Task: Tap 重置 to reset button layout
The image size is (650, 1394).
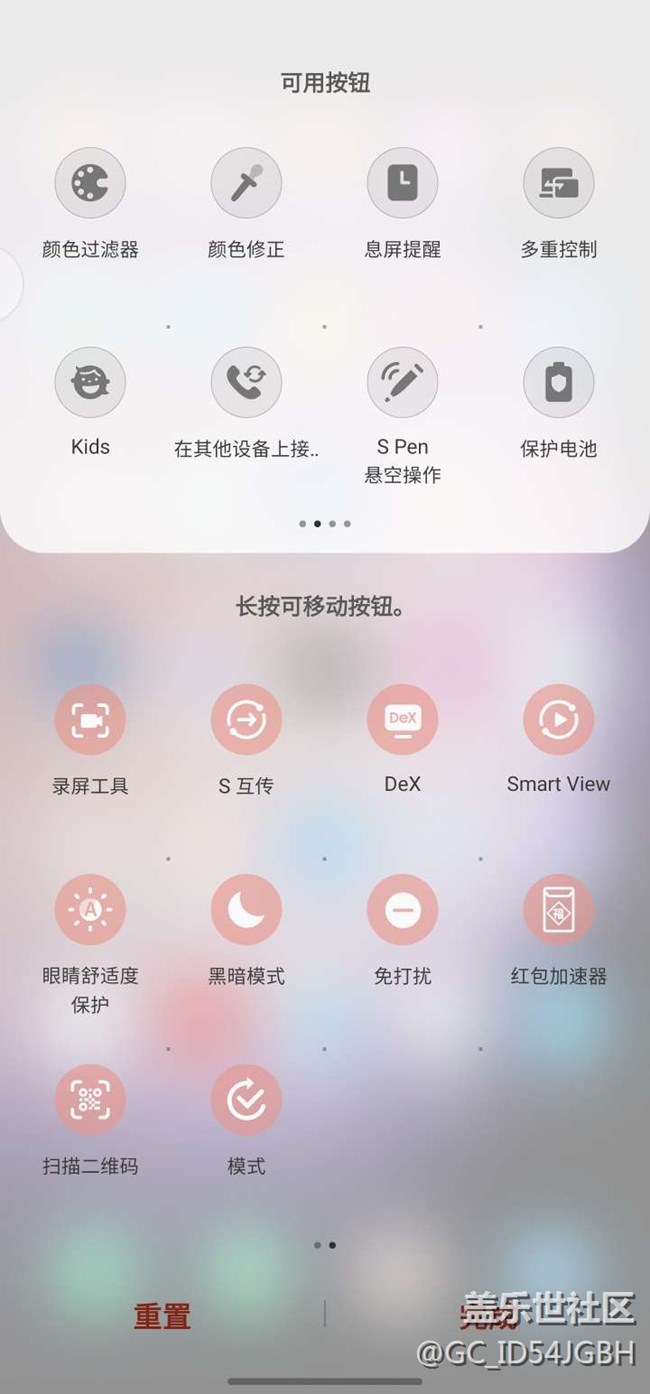Action: tap(162, 1316)
